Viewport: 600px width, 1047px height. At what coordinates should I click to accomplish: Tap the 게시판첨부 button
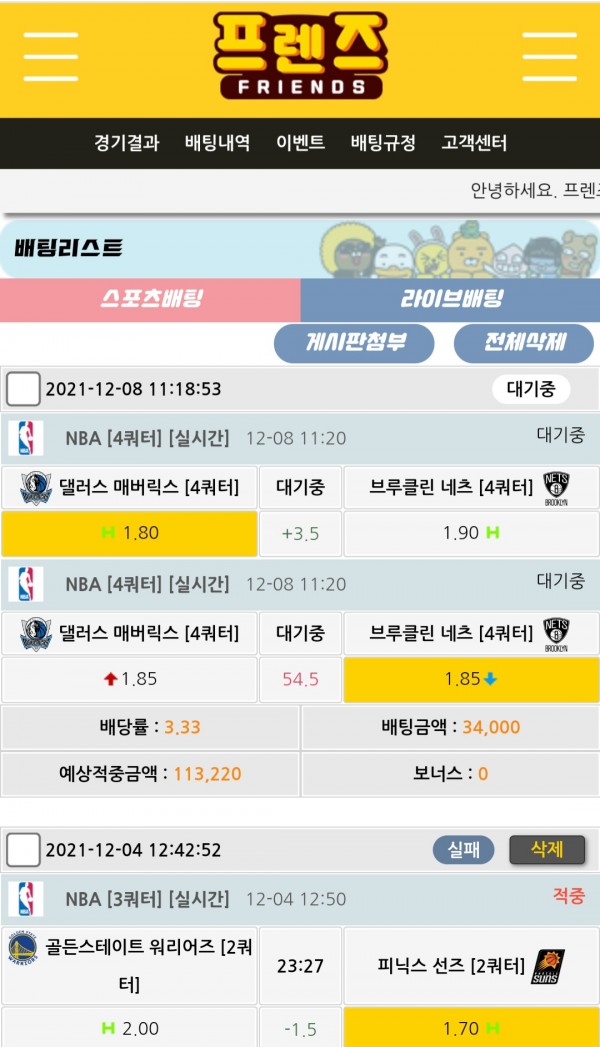pos(354,343)
